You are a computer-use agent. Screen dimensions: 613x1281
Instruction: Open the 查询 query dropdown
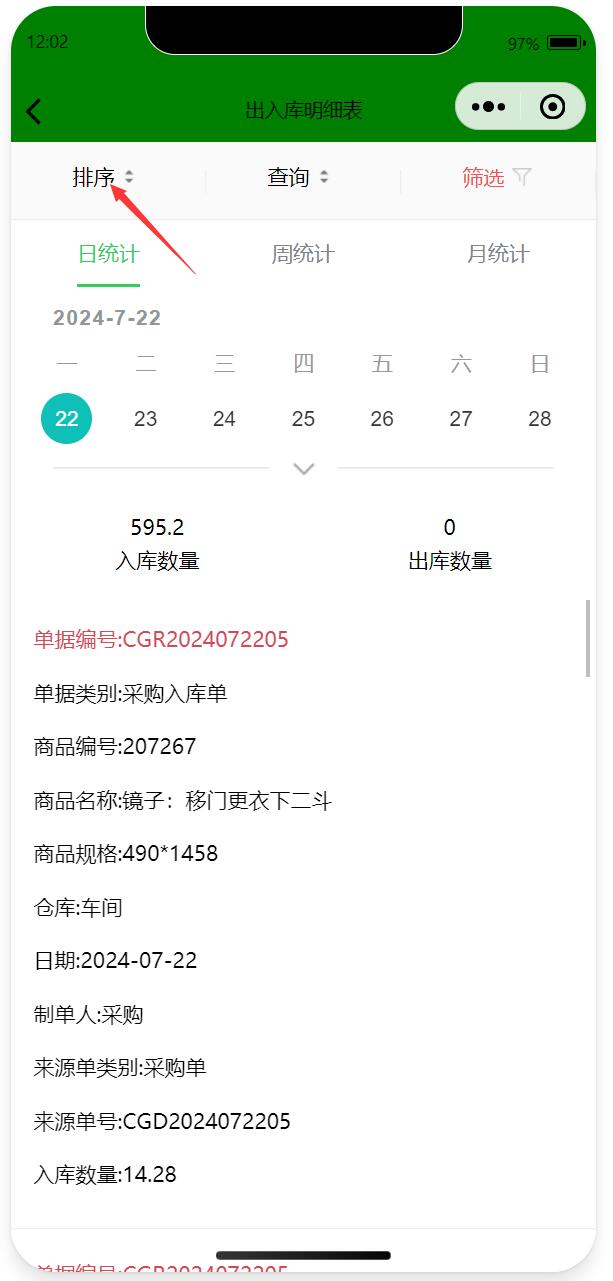(298, 178)
